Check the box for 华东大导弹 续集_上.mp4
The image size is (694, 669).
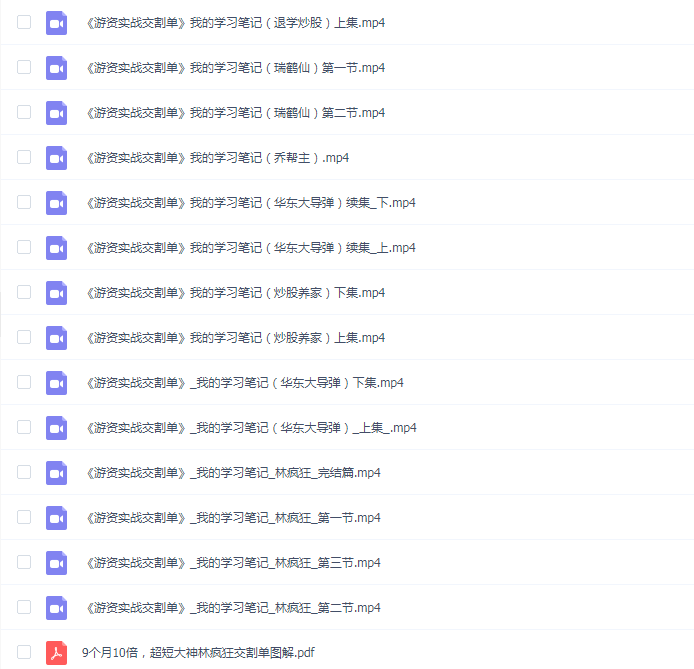click(x=24, y=247)
